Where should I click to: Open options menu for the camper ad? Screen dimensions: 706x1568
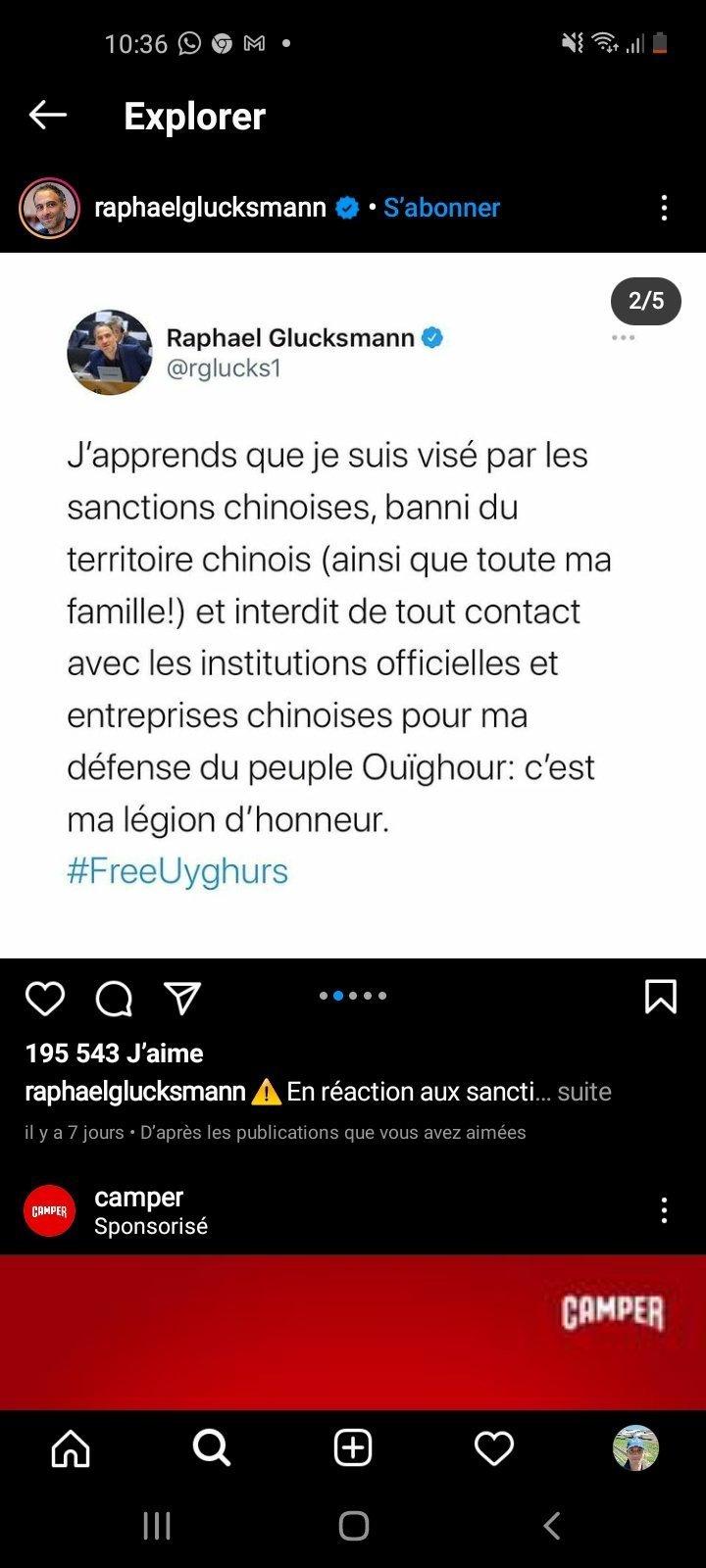pyautogui.click(x=664, y=1211)
